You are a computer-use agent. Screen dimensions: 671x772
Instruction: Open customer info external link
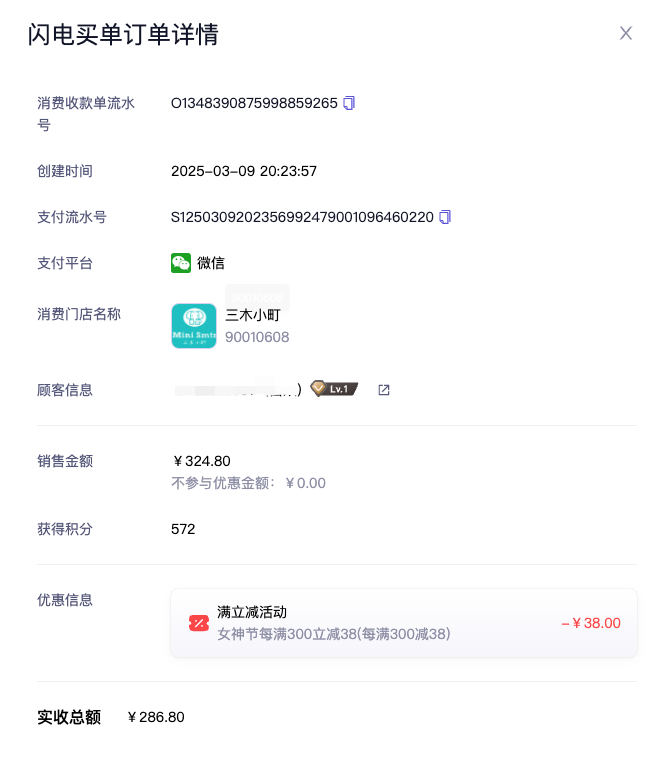click(384, 390)
